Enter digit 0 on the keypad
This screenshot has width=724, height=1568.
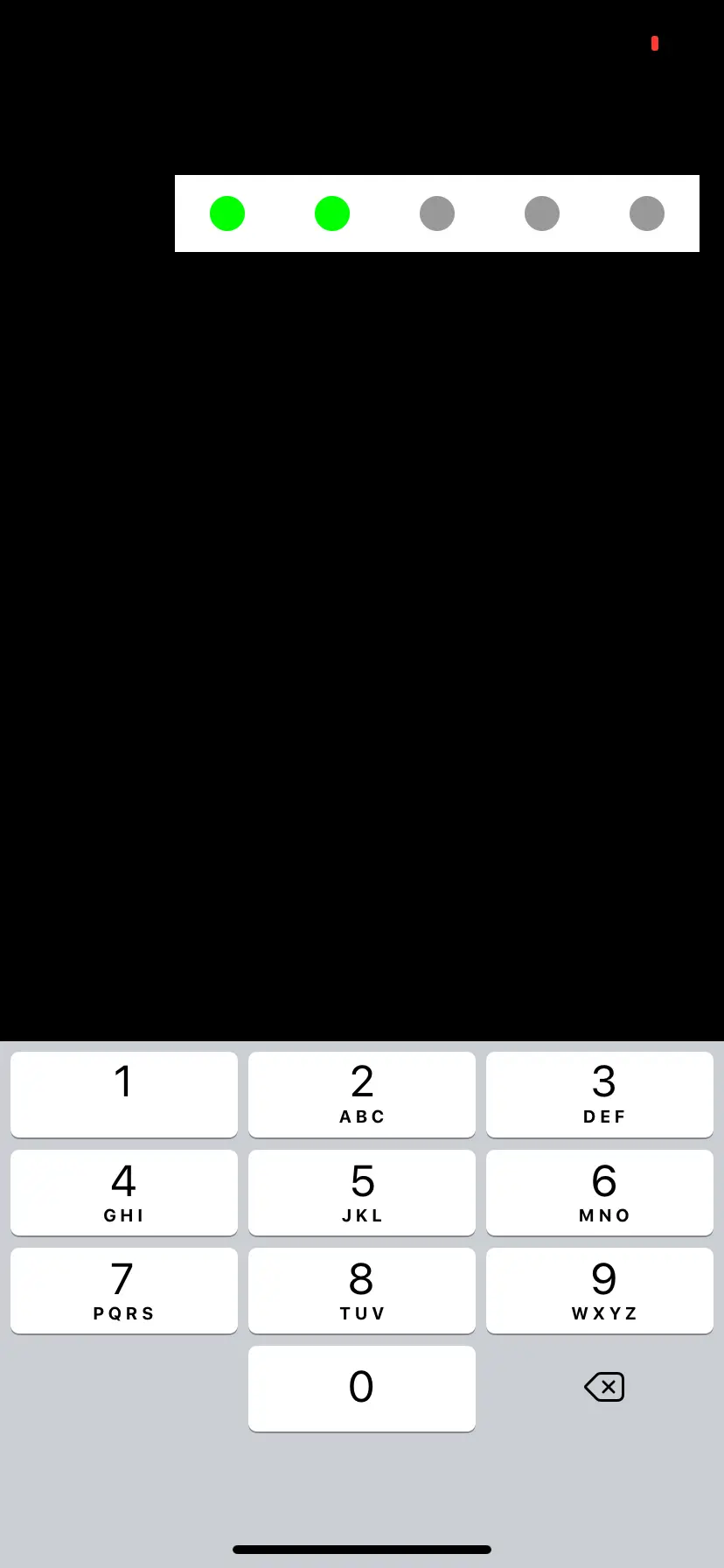(x=362, y=1388)
